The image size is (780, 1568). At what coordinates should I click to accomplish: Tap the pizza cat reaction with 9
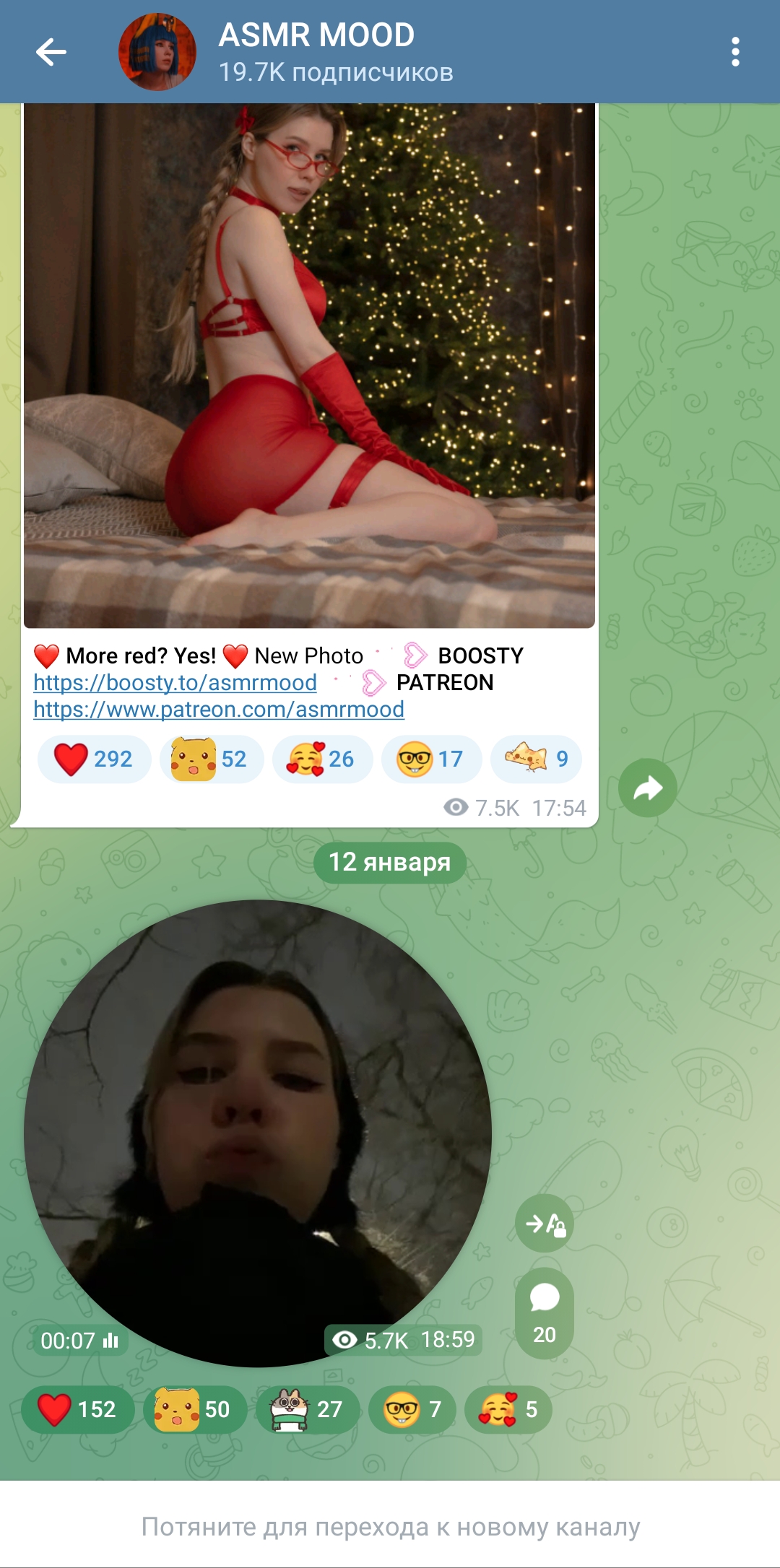tap(536, 759)
